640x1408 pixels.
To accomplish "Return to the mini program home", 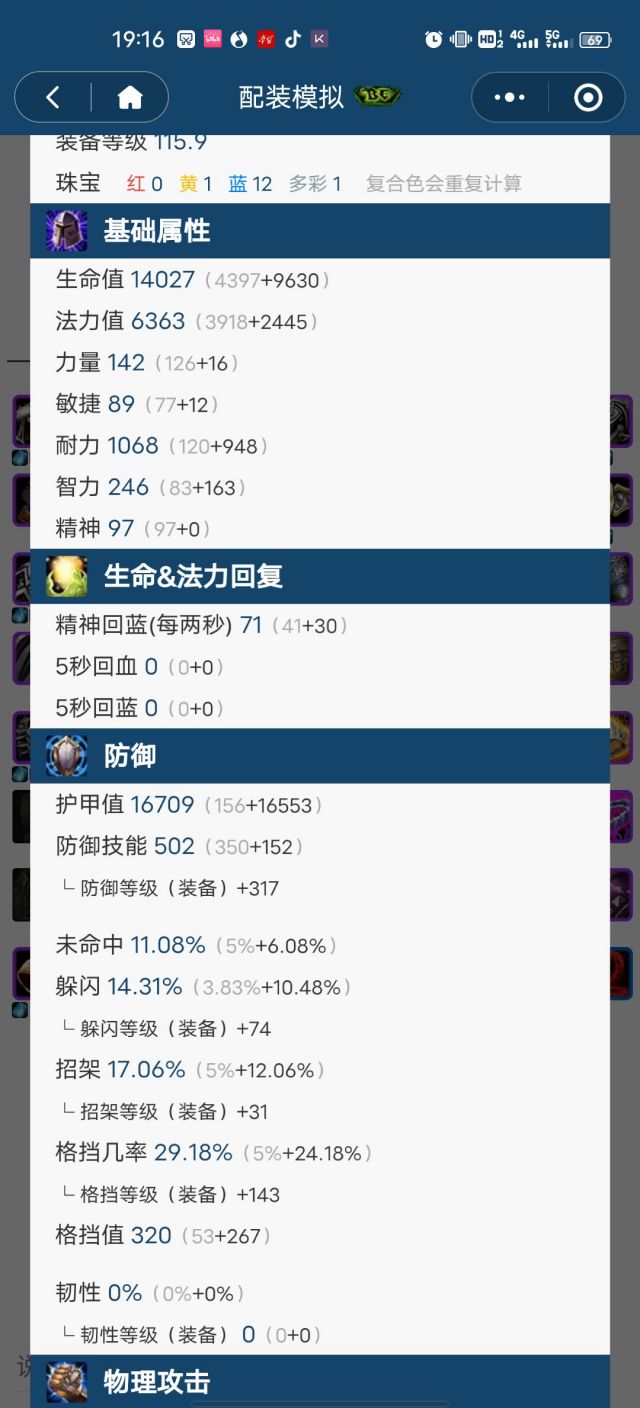I will pos(130,97).
